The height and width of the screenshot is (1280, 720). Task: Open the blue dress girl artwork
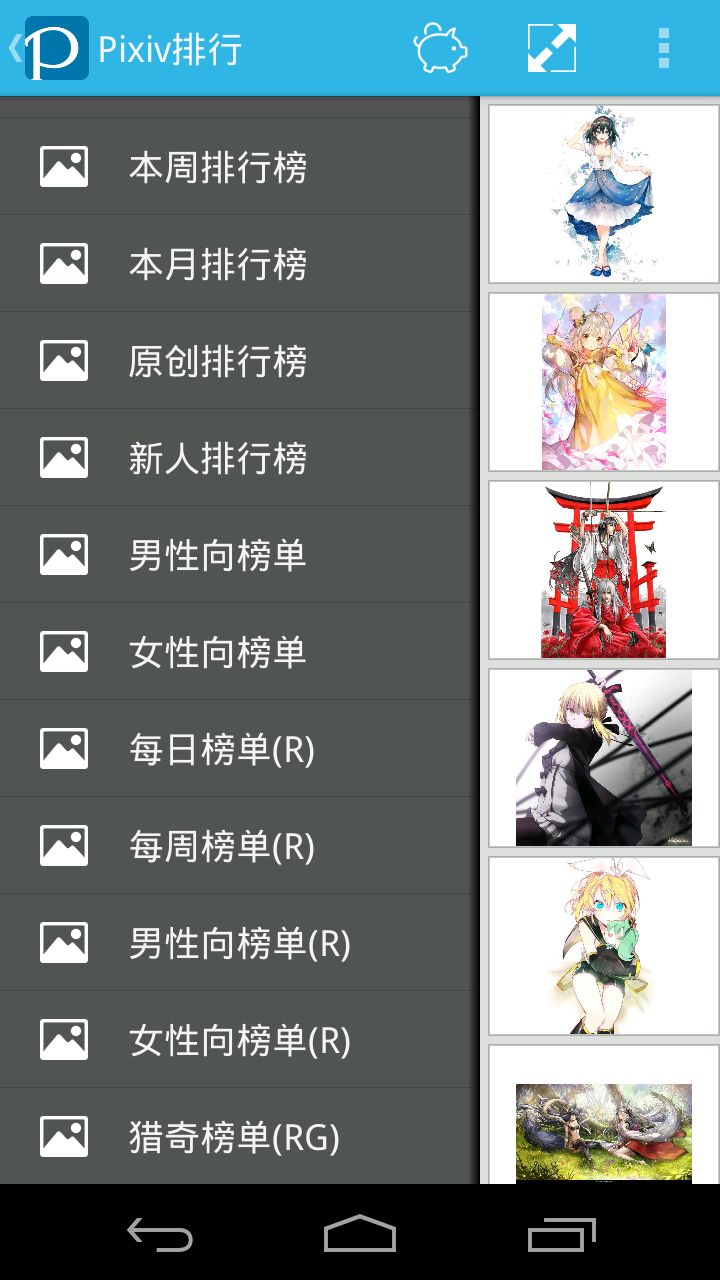tap(603, 194)
